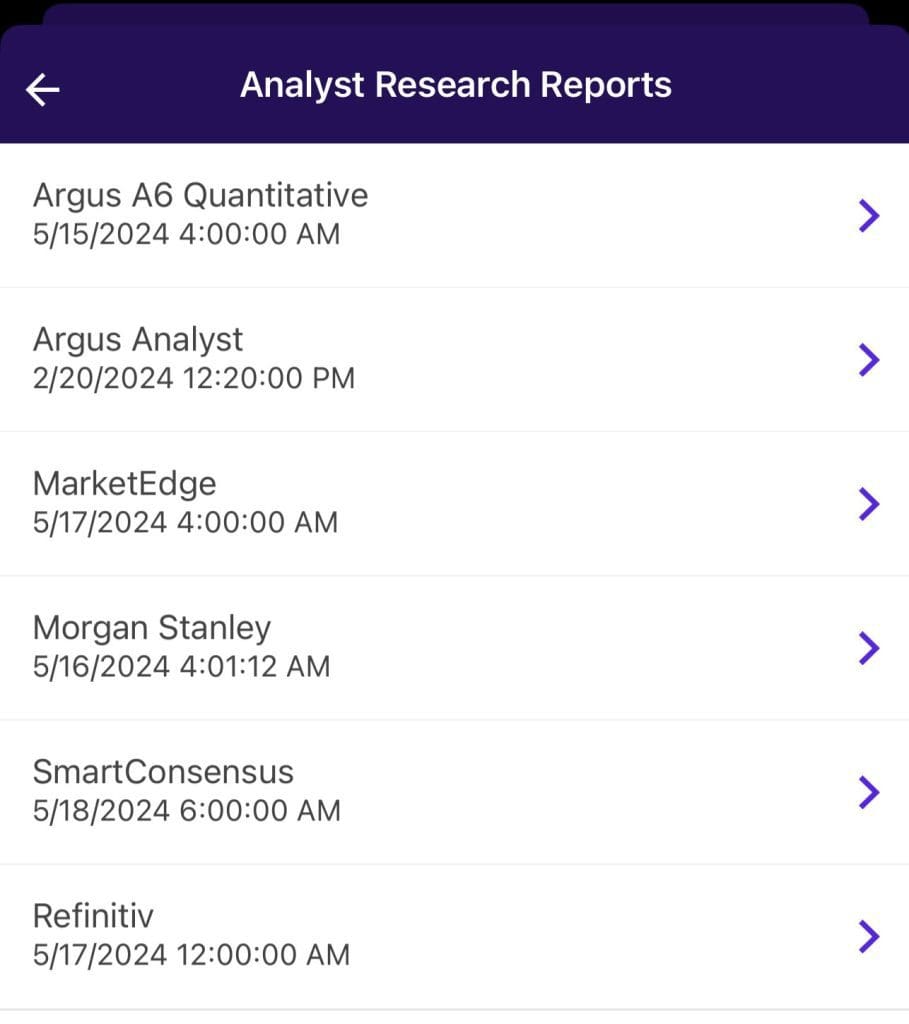909x1024 pixels.
Task: Tap the chevron next to Refinitiv
Action: tap(868, 936)
